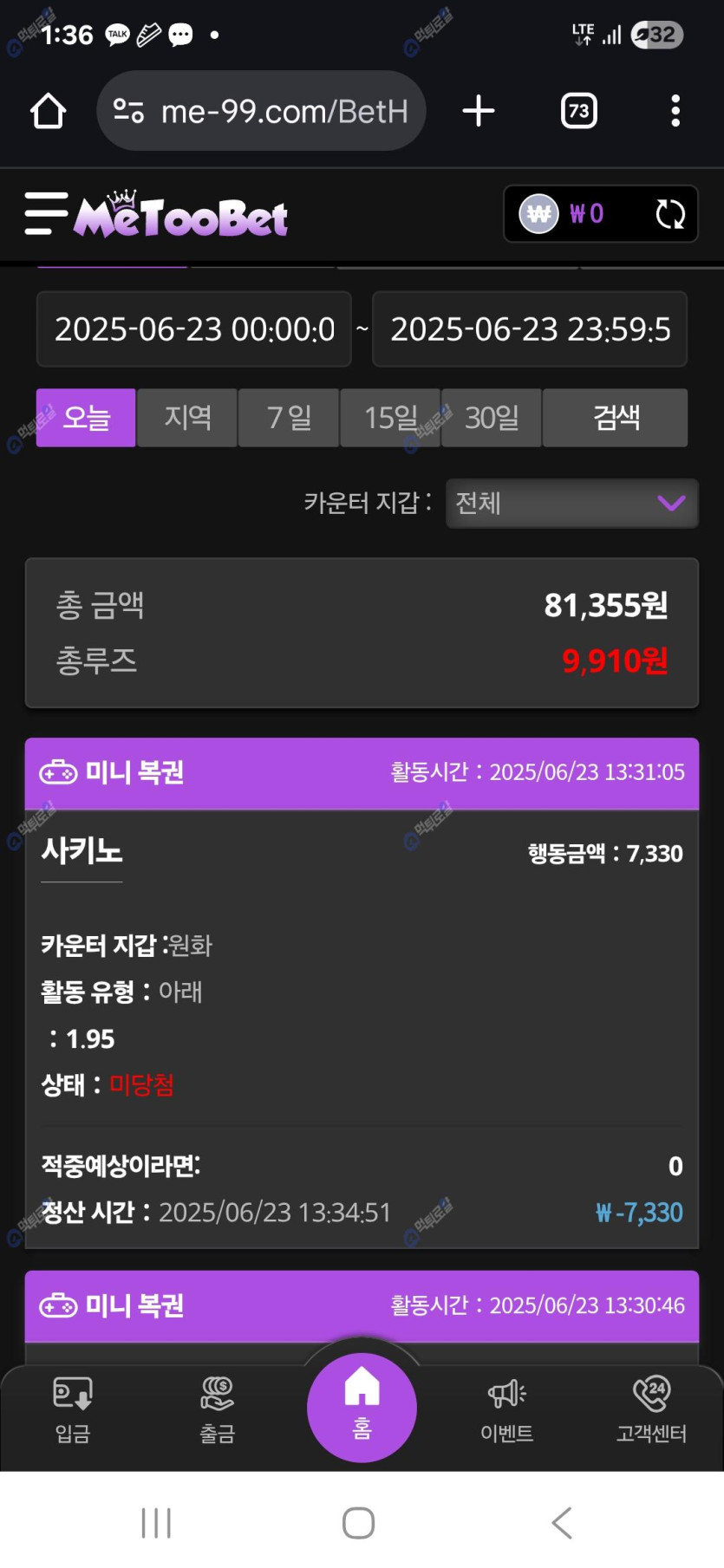Viewport: 724px width, 1568px height.
Task: Select the 30일 range
Action: point(492,418)
